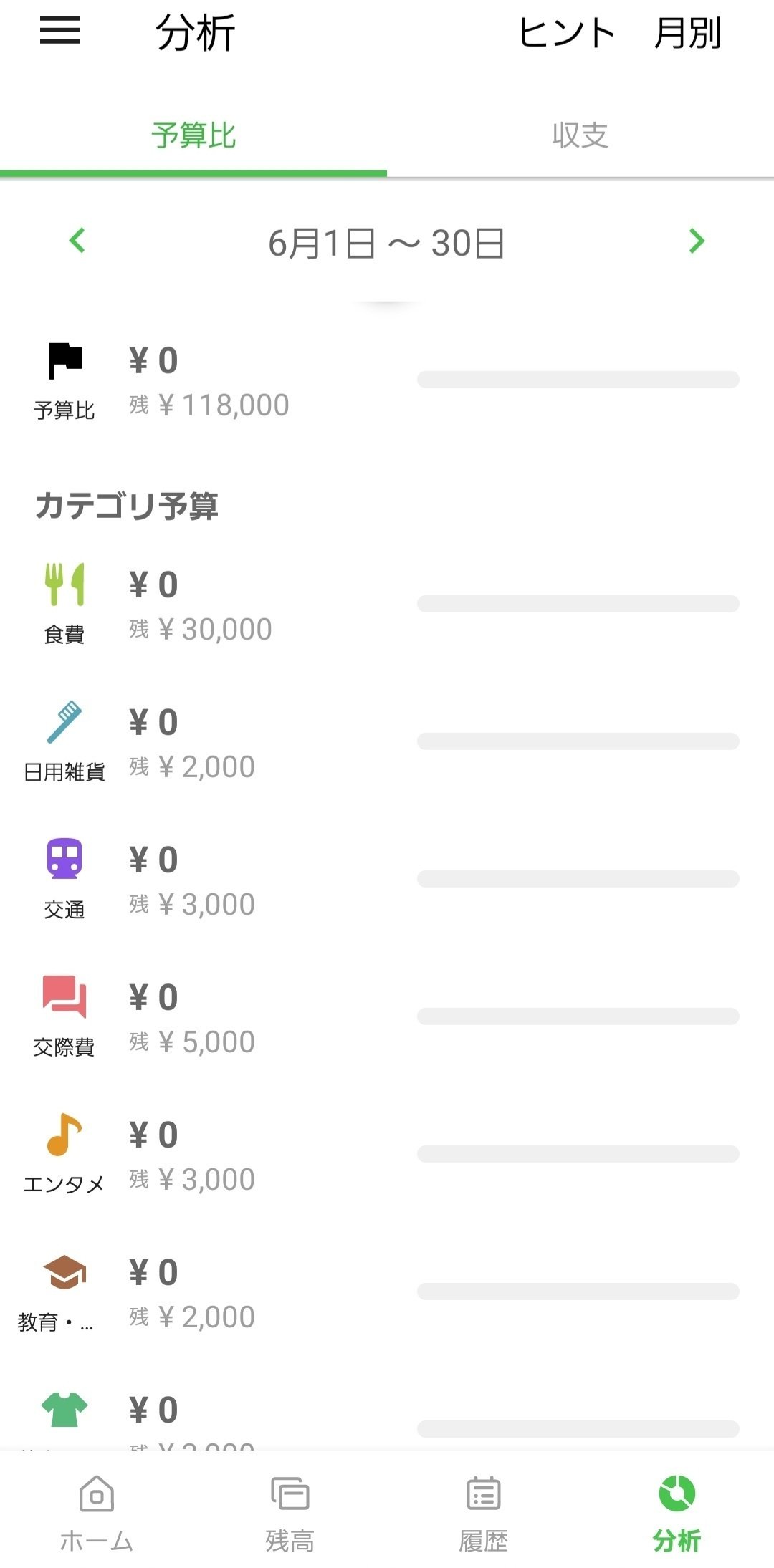Go to the next month
The height and width of the screenshot is (1568, 774).
[x=697, y=241]
